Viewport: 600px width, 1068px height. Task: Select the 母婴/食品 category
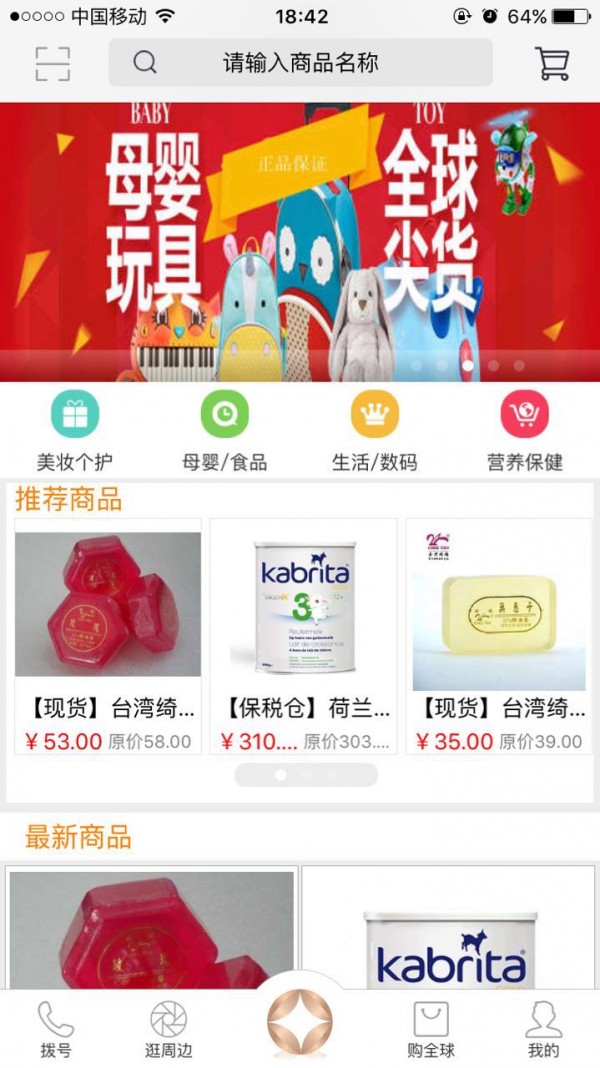224,430
